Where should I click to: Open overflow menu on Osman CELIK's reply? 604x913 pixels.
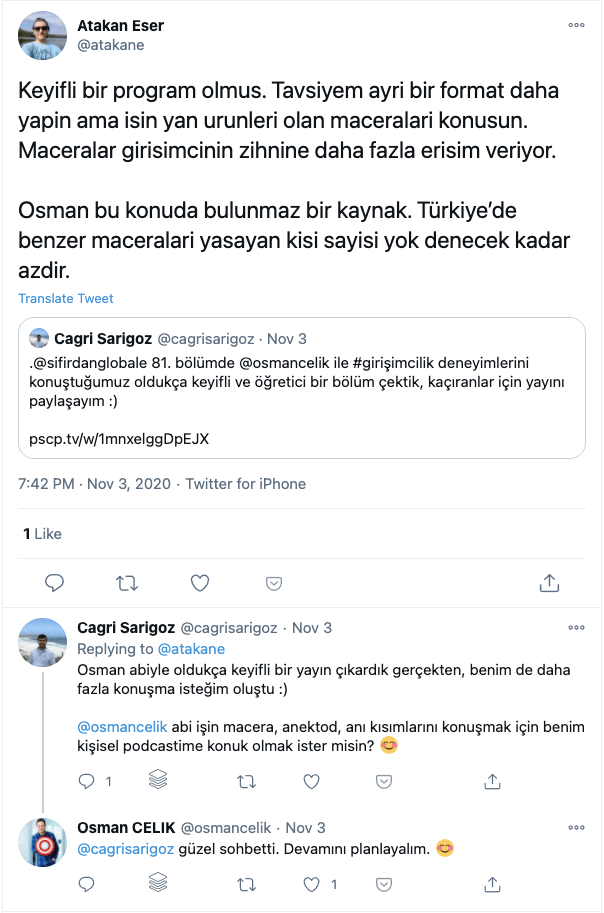576,828
